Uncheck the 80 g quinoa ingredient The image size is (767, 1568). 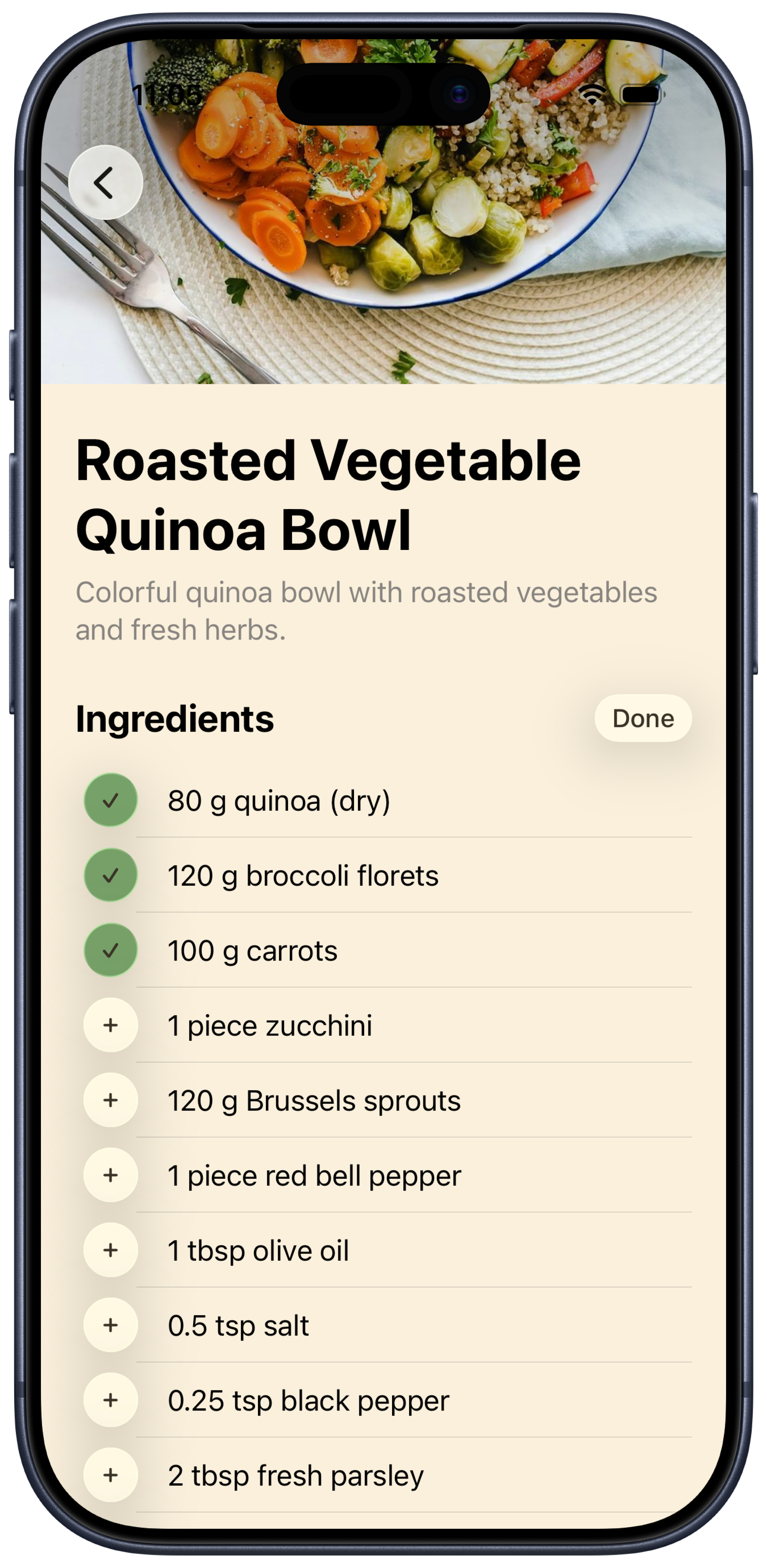(110, 800)
